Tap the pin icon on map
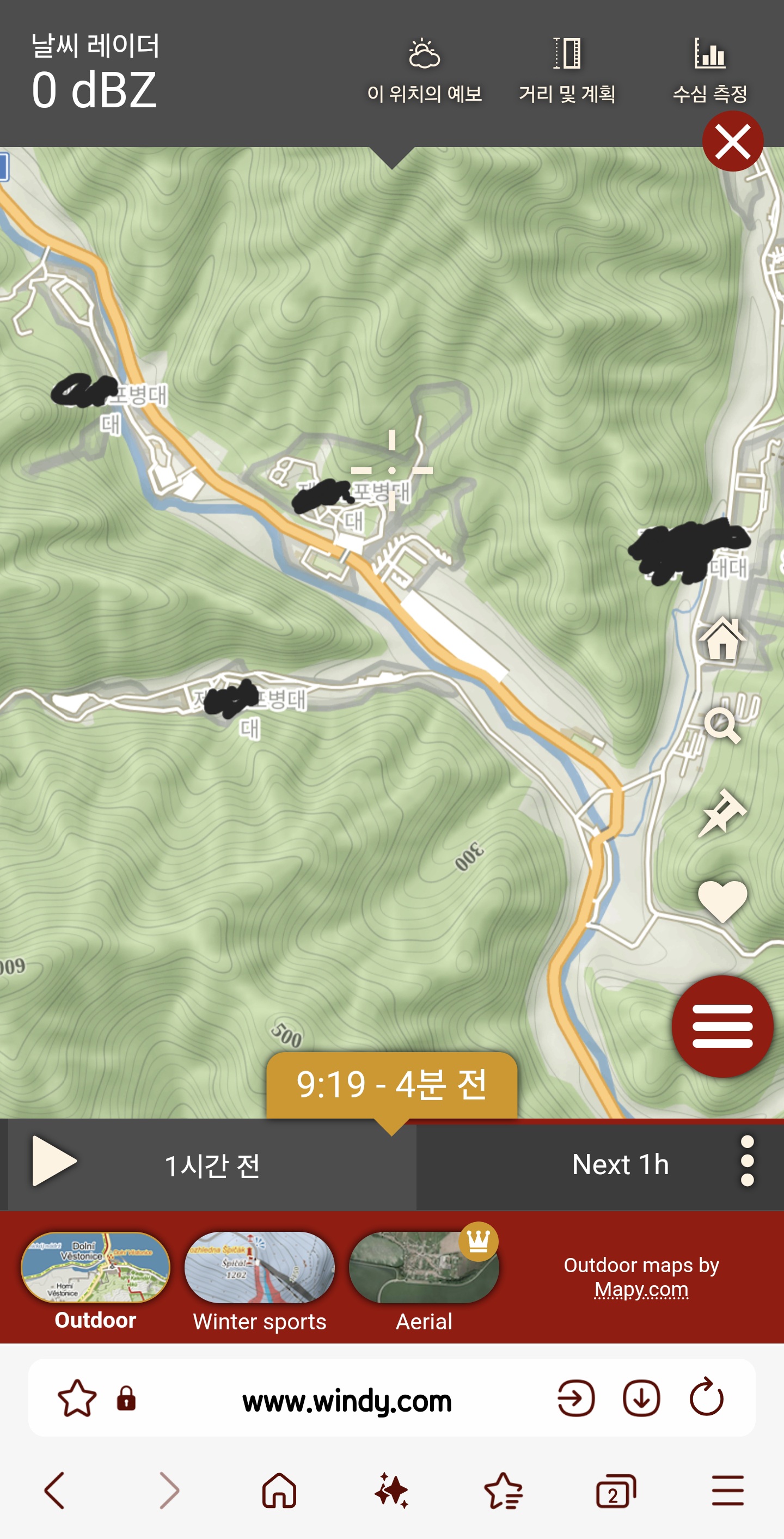 tap(722, 813)
